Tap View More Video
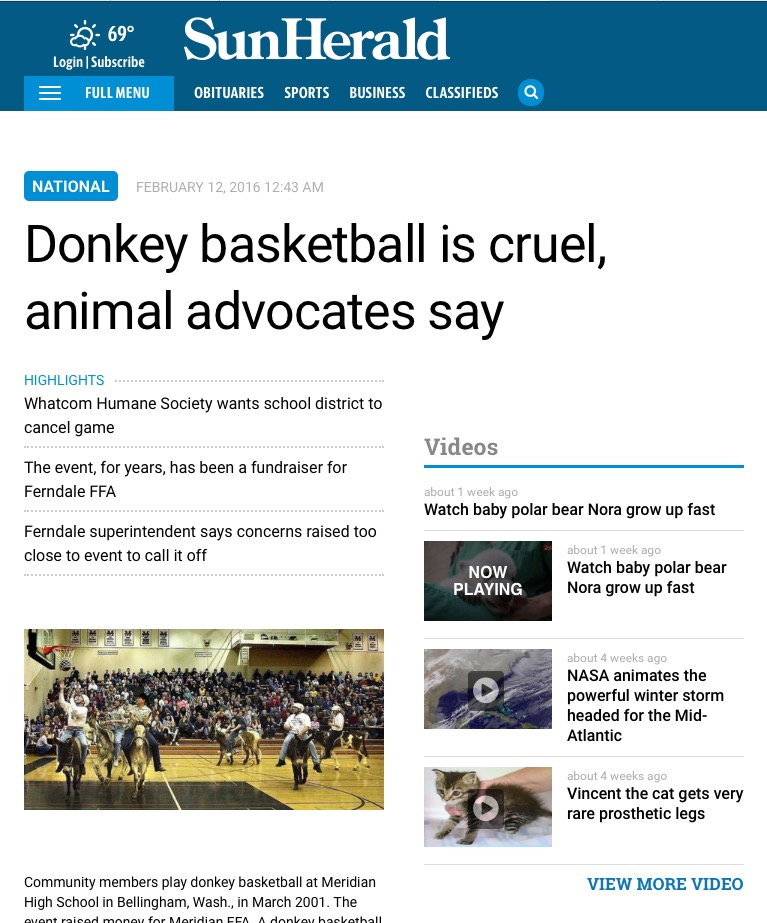Image resolution: width=767 pixels, height=923 pixels. pos(665,884)
